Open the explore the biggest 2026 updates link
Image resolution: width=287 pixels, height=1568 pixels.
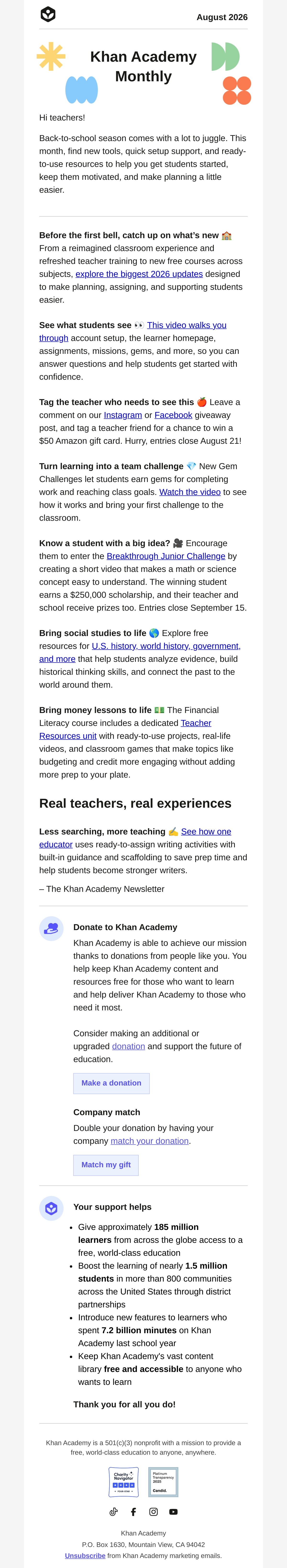[x=139, y=274]
